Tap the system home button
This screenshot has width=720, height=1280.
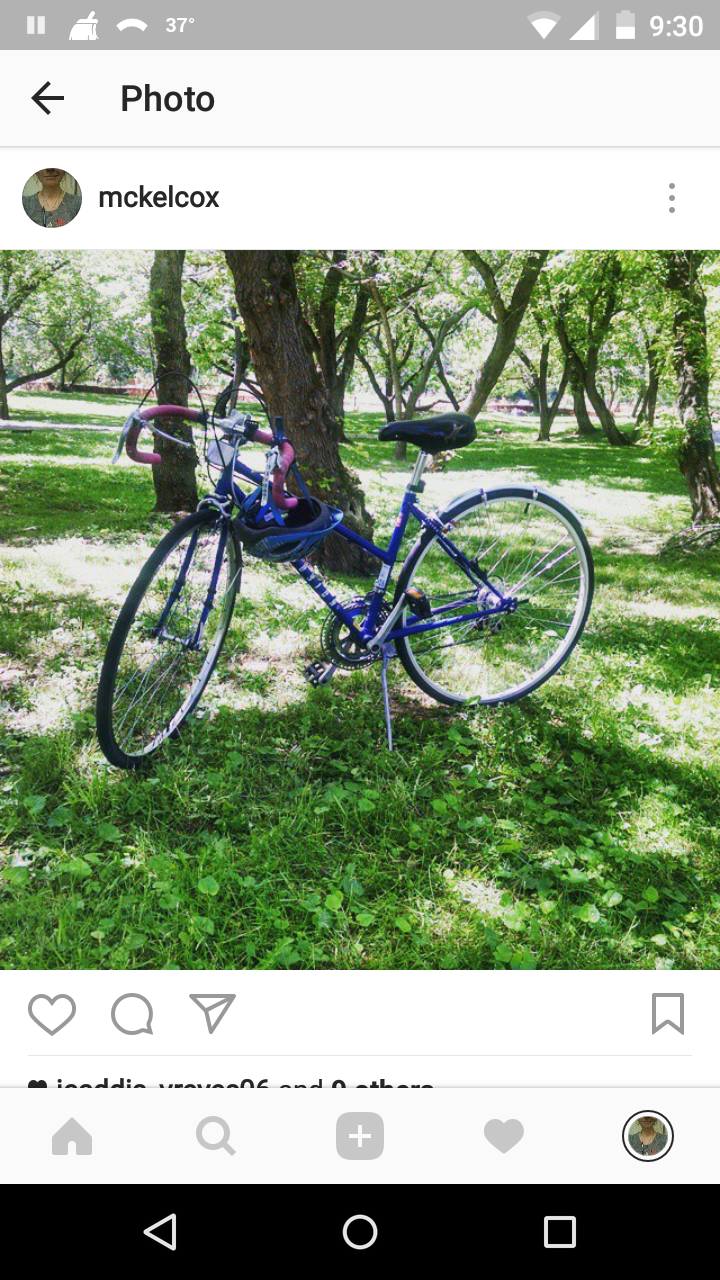click(x=360, y=1232)
